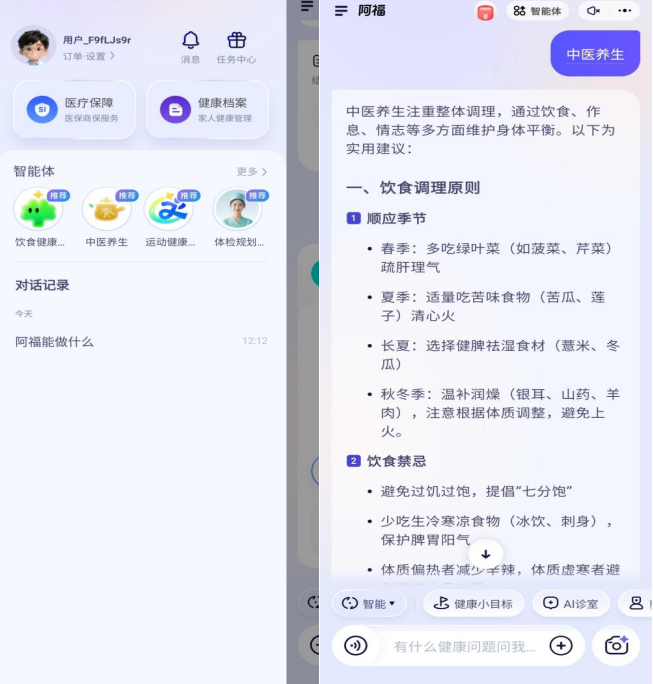This screenshot has width=653, height=684.
Task: Jump to bottom with the down arrow
Action: tap(485, 554)
